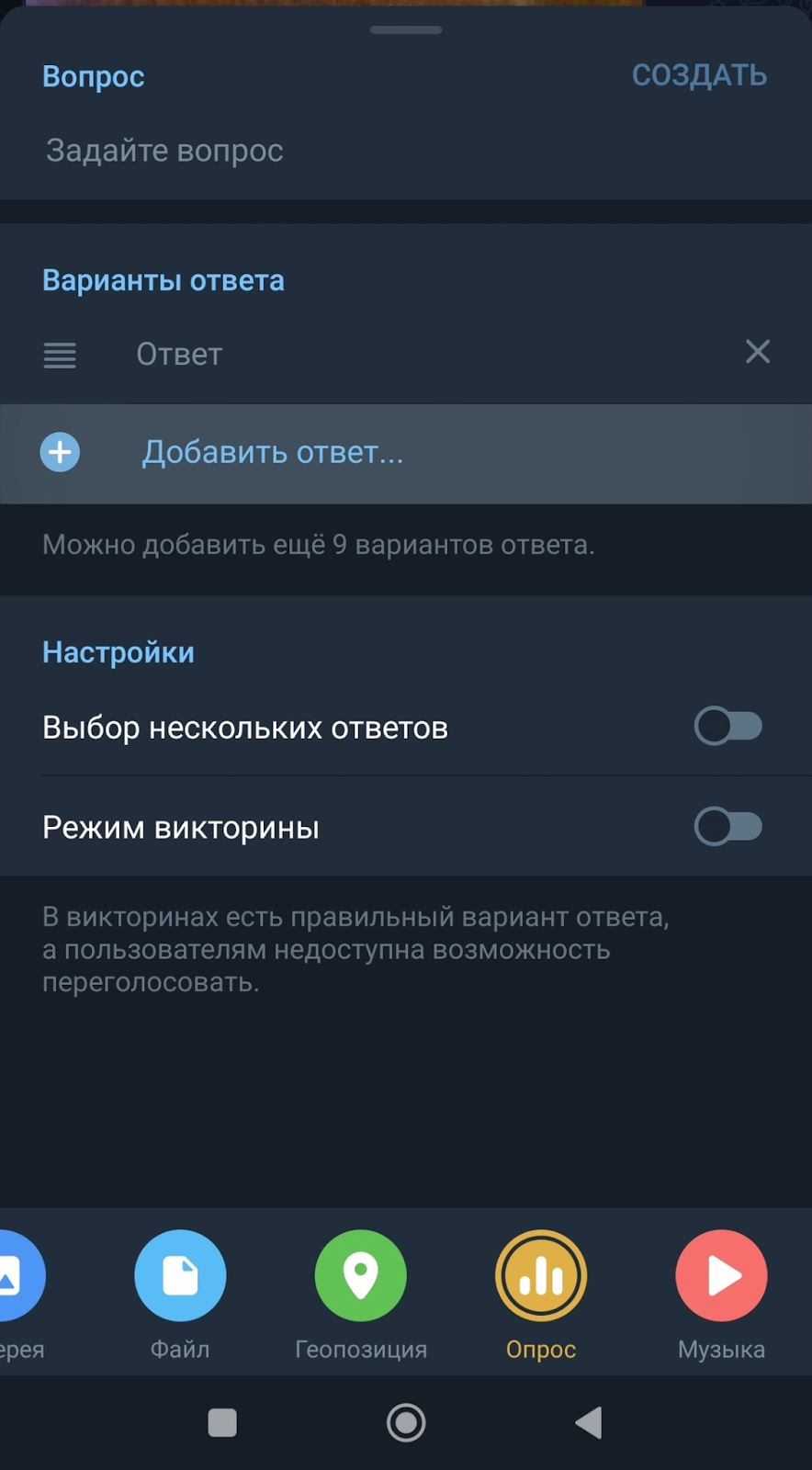Tap the СОЗДАТЬ button to create the poll
The height and width of the screenshot is (1470, 812).
[x=699, y=75]
